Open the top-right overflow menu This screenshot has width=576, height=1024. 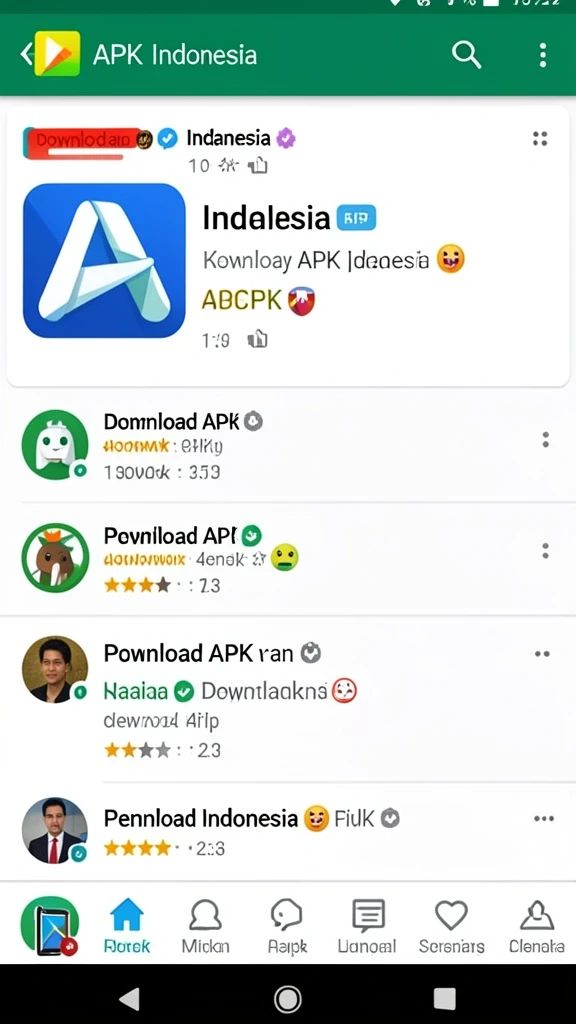click(543, 56)
